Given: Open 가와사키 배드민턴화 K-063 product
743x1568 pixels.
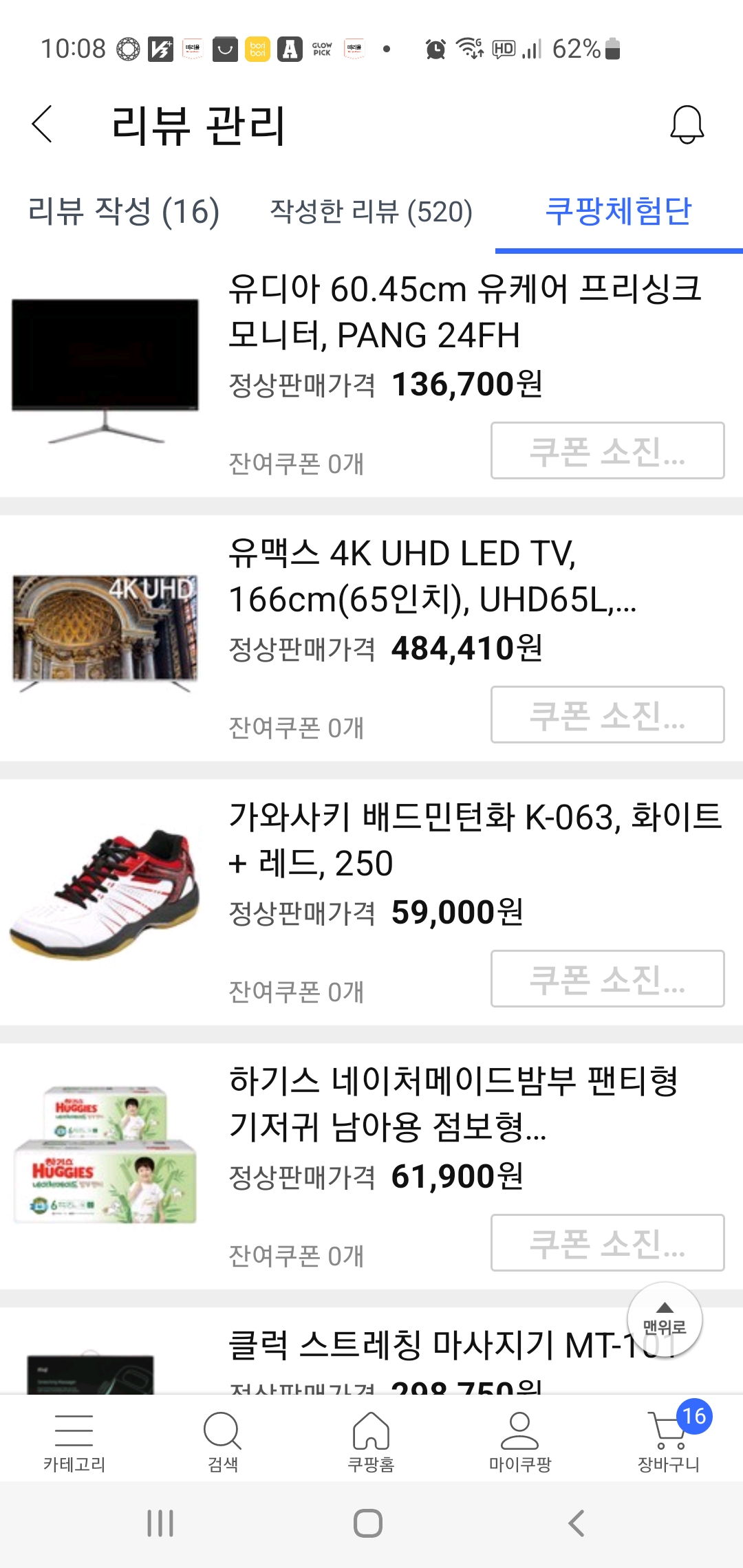Looking at the screenshot, I should [475, 840].
